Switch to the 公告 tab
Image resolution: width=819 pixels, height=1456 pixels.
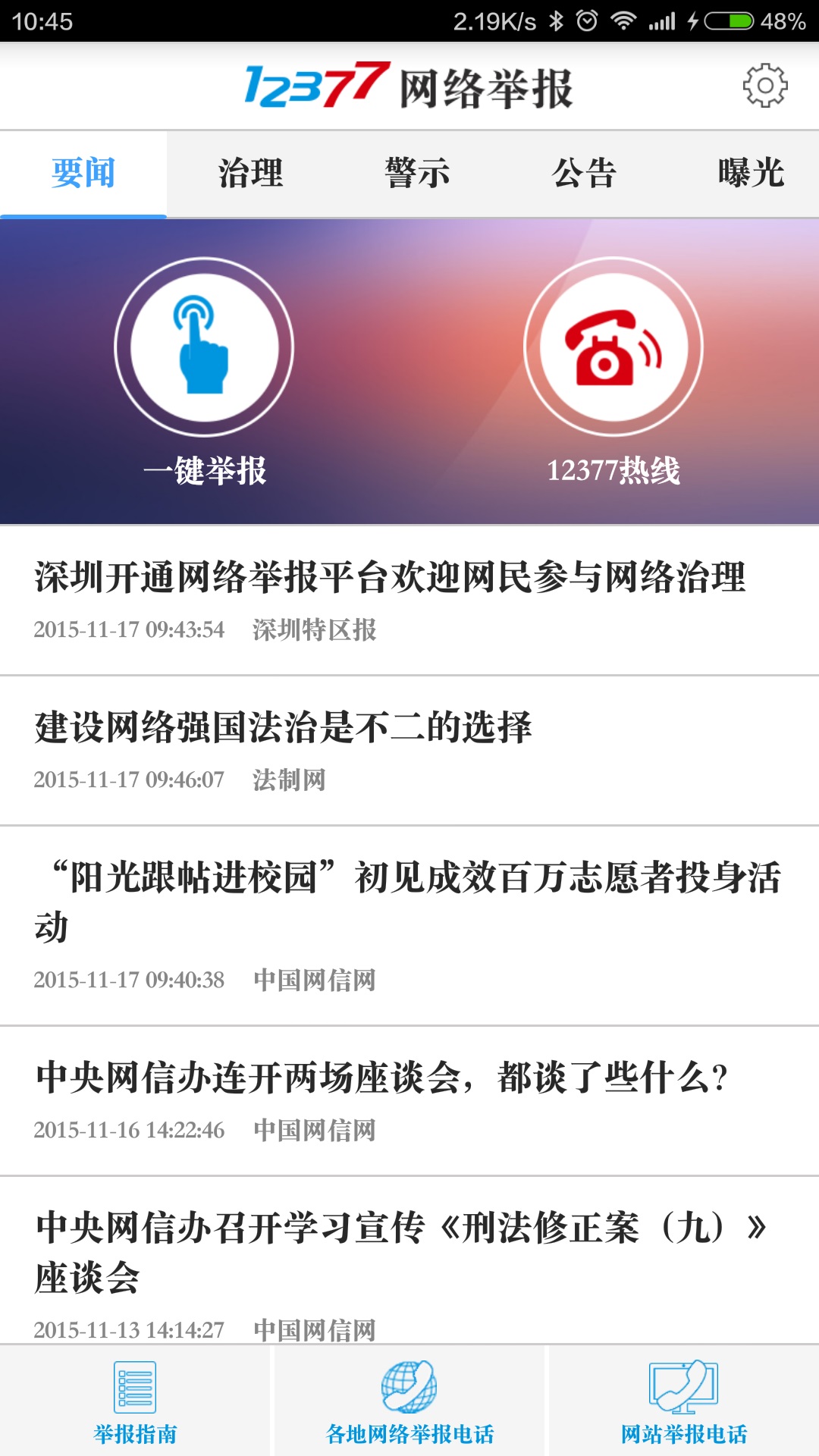pyautogui.click(x=584, y=174)
